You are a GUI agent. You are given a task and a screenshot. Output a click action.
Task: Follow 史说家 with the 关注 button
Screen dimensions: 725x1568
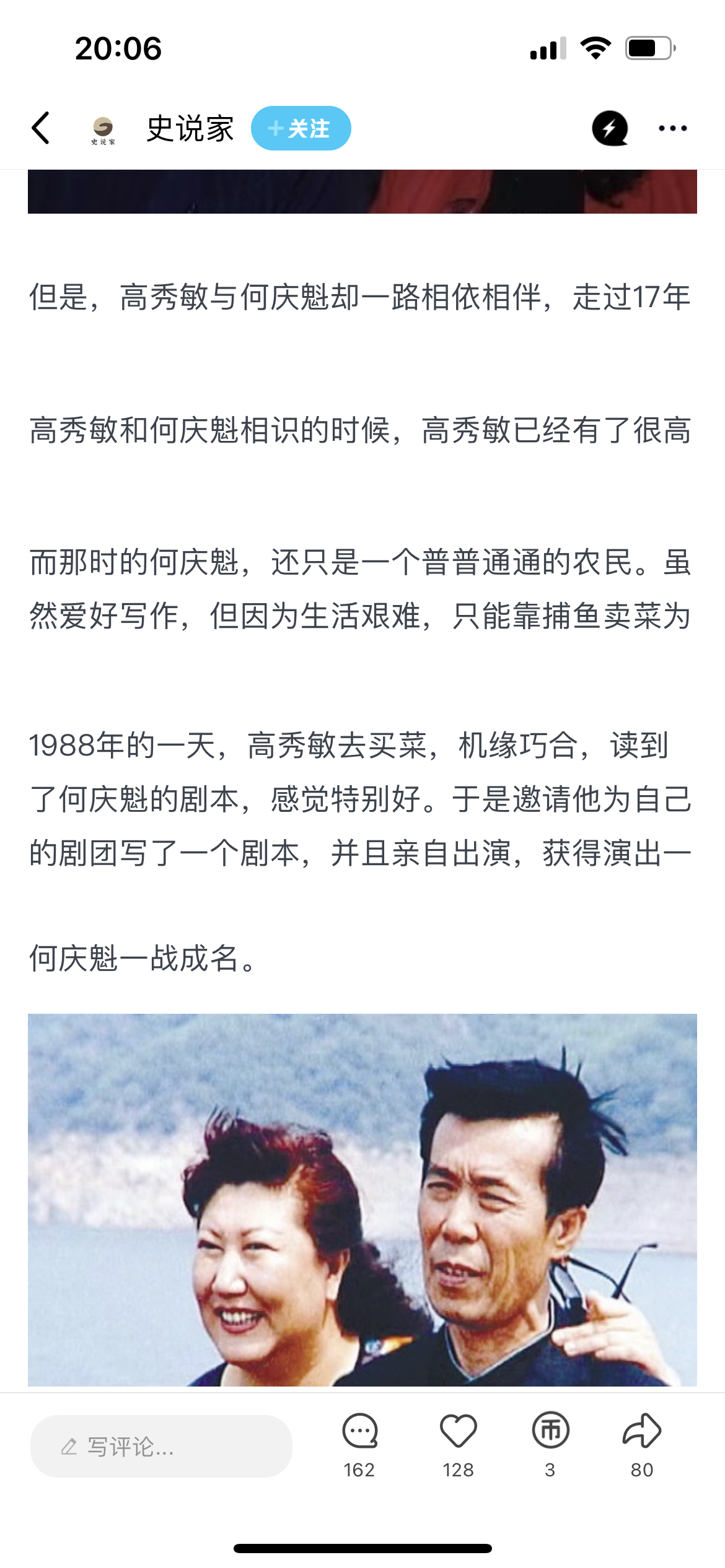(x=301, y=128)
